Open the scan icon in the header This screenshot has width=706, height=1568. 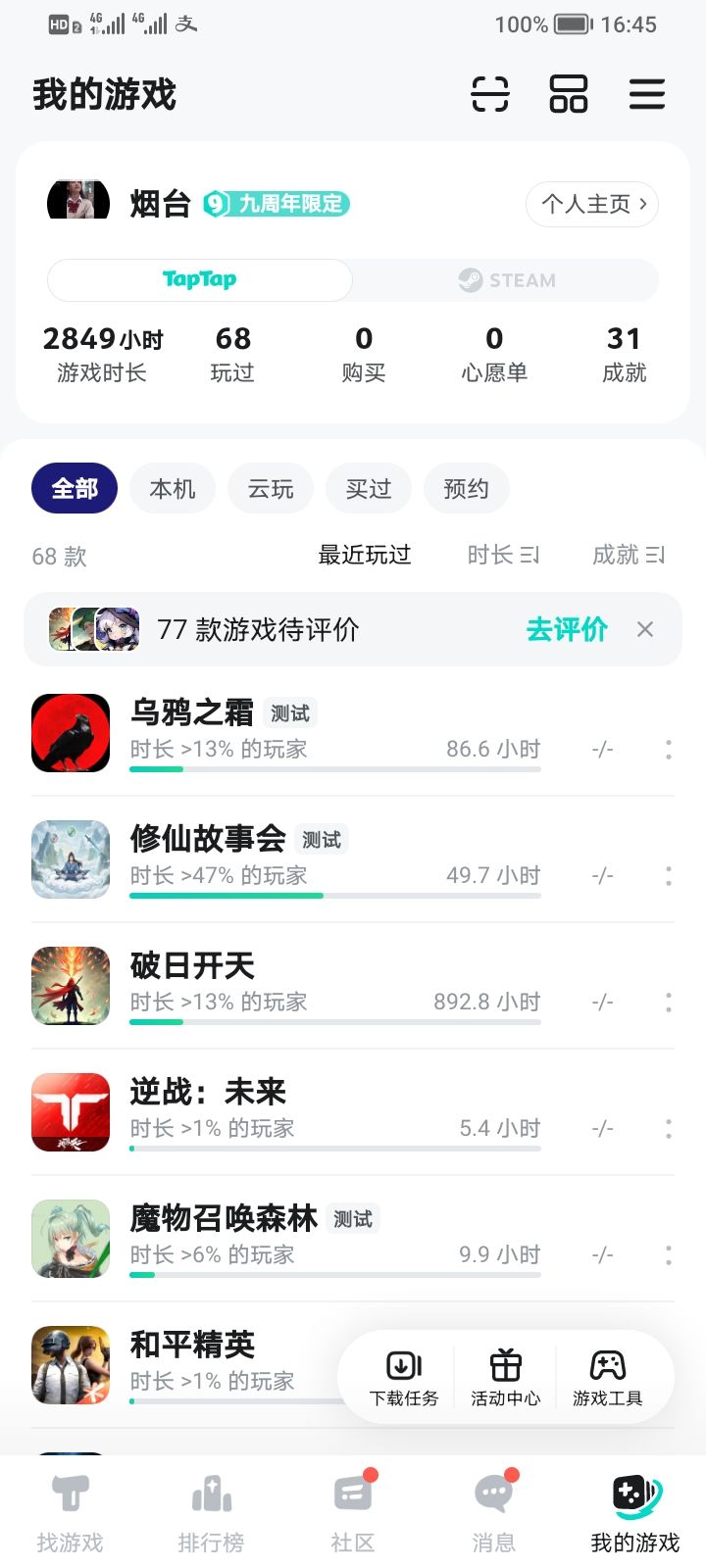pos(490,94)
